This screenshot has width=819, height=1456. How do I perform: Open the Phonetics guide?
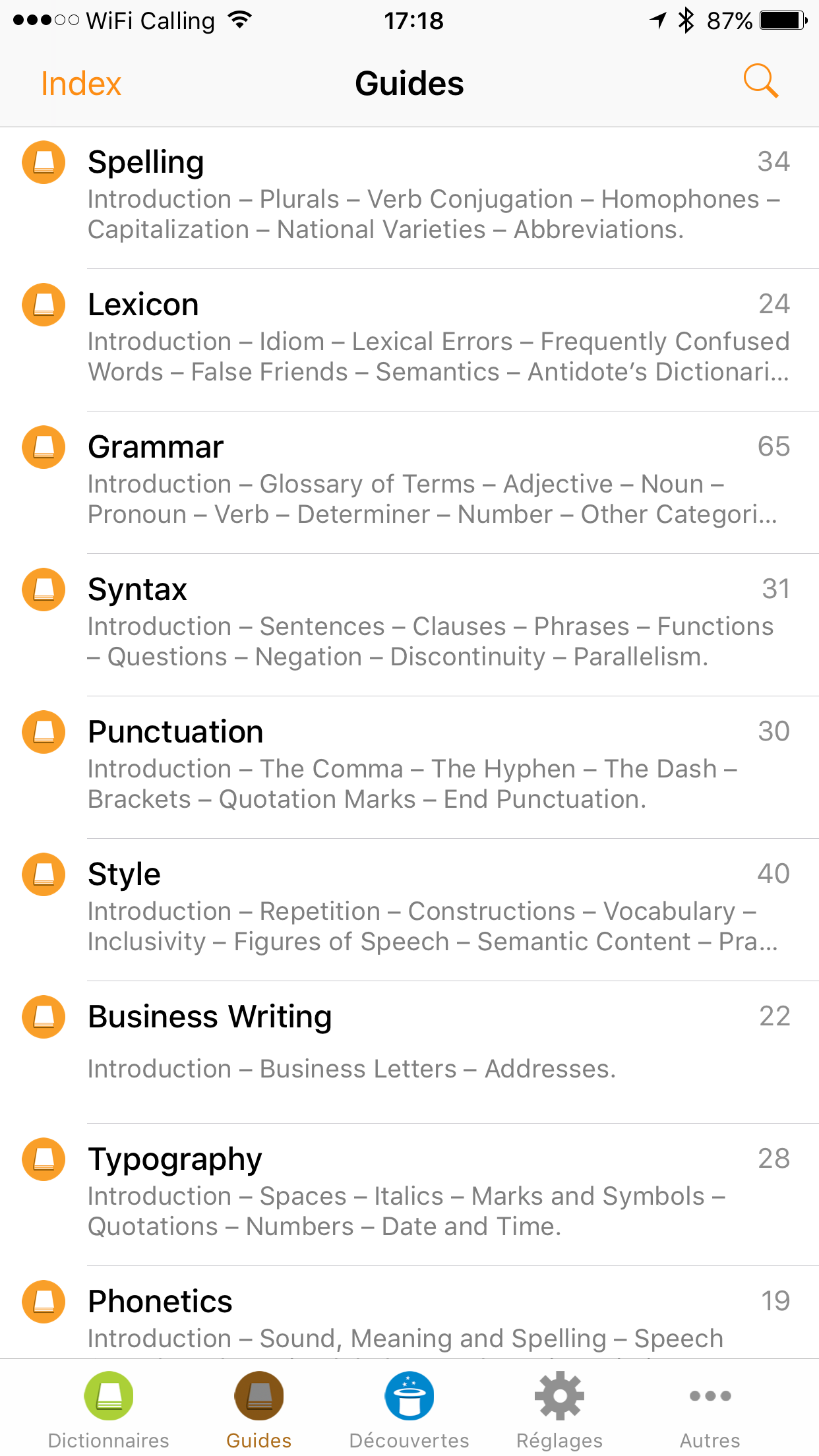coord(409,1316)
